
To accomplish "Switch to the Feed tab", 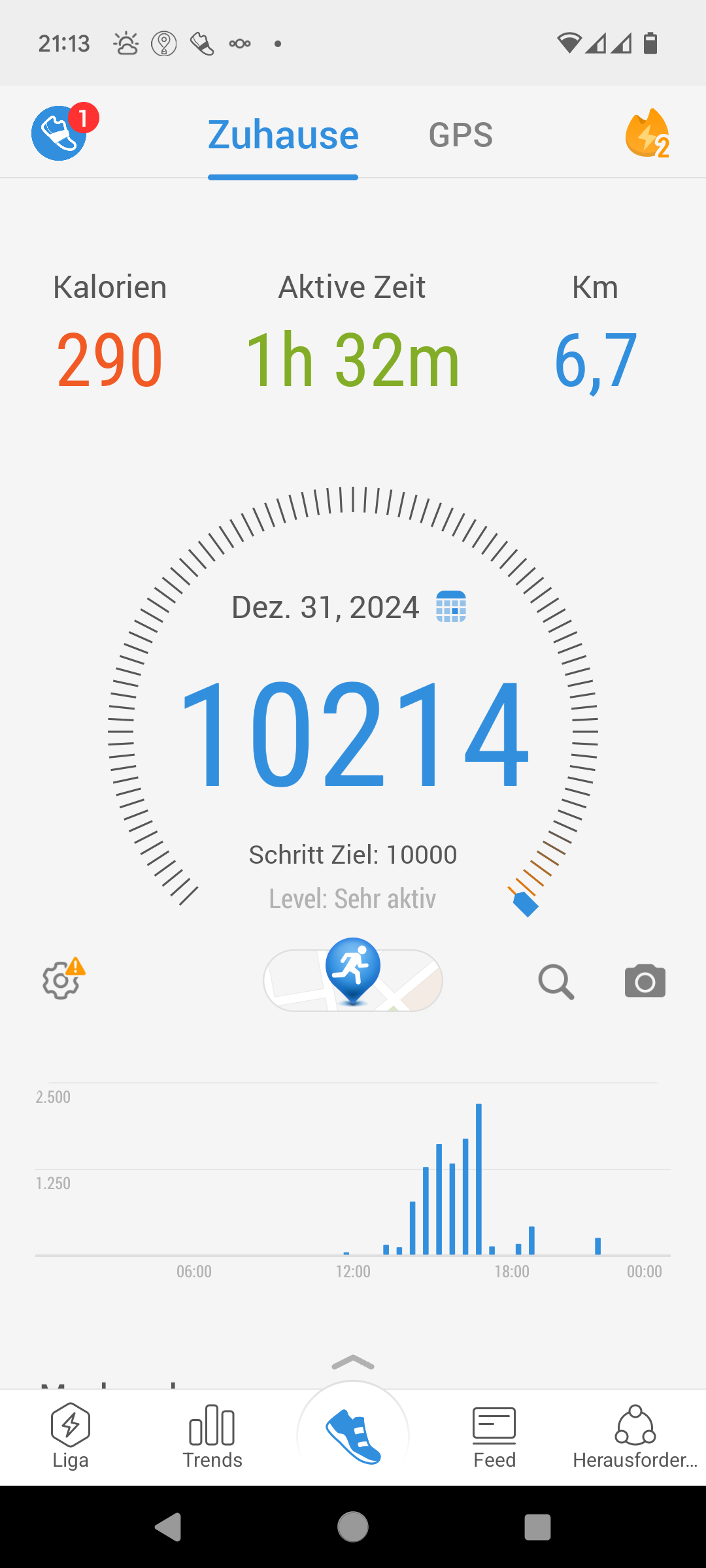I will click(x=494, y=1436).
